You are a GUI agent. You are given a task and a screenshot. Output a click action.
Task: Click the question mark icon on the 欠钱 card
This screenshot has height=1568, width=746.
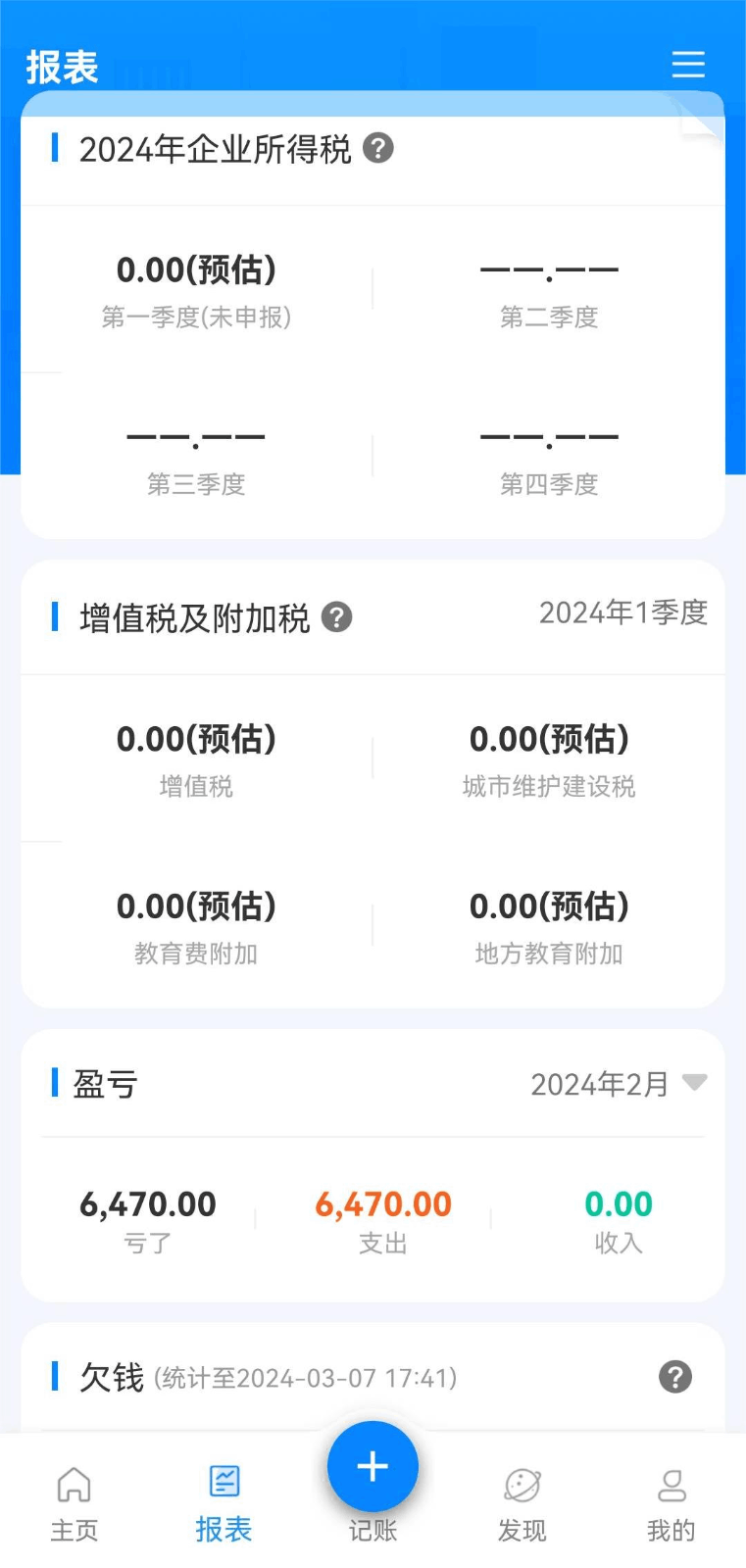click(x=673, y=1377)
